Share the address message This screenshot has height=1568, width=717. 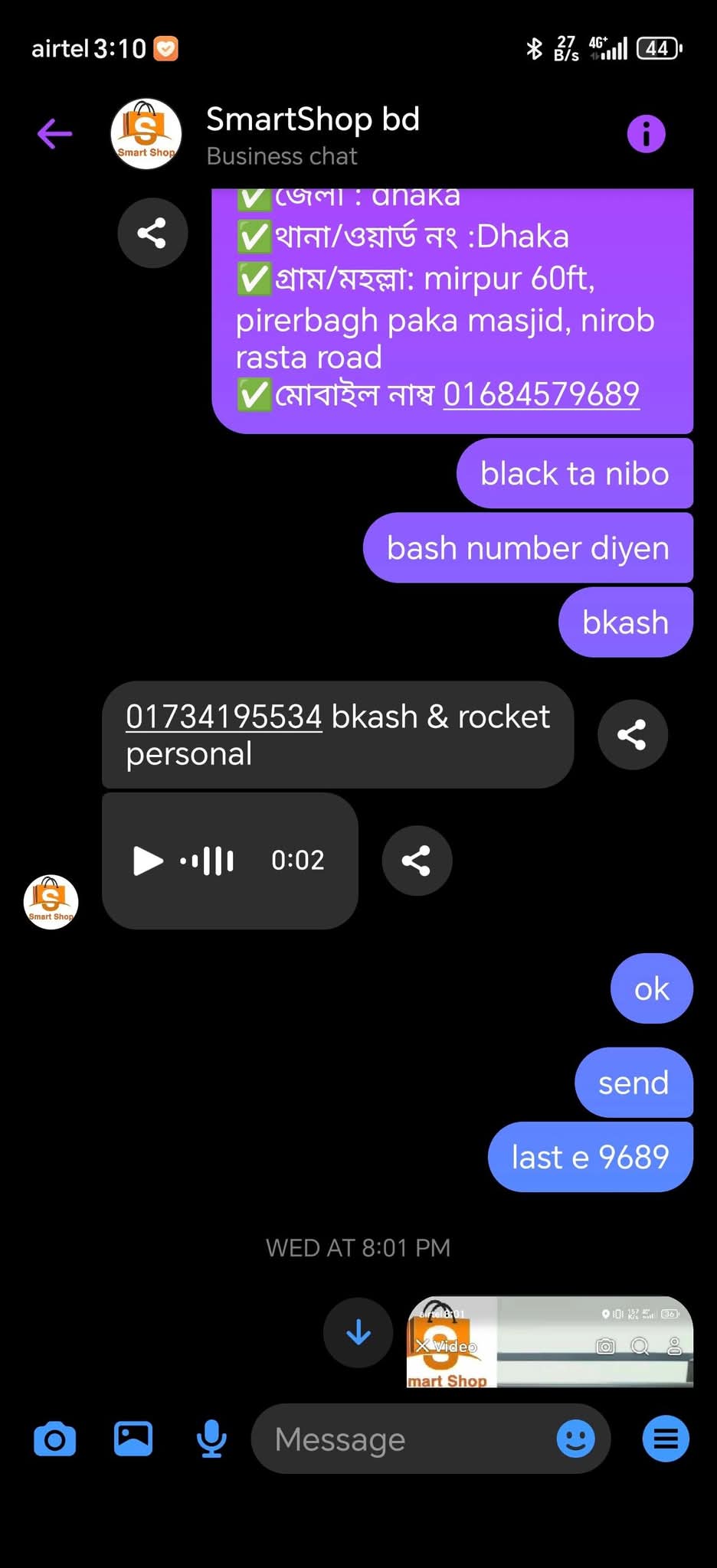tap(152, 233)
